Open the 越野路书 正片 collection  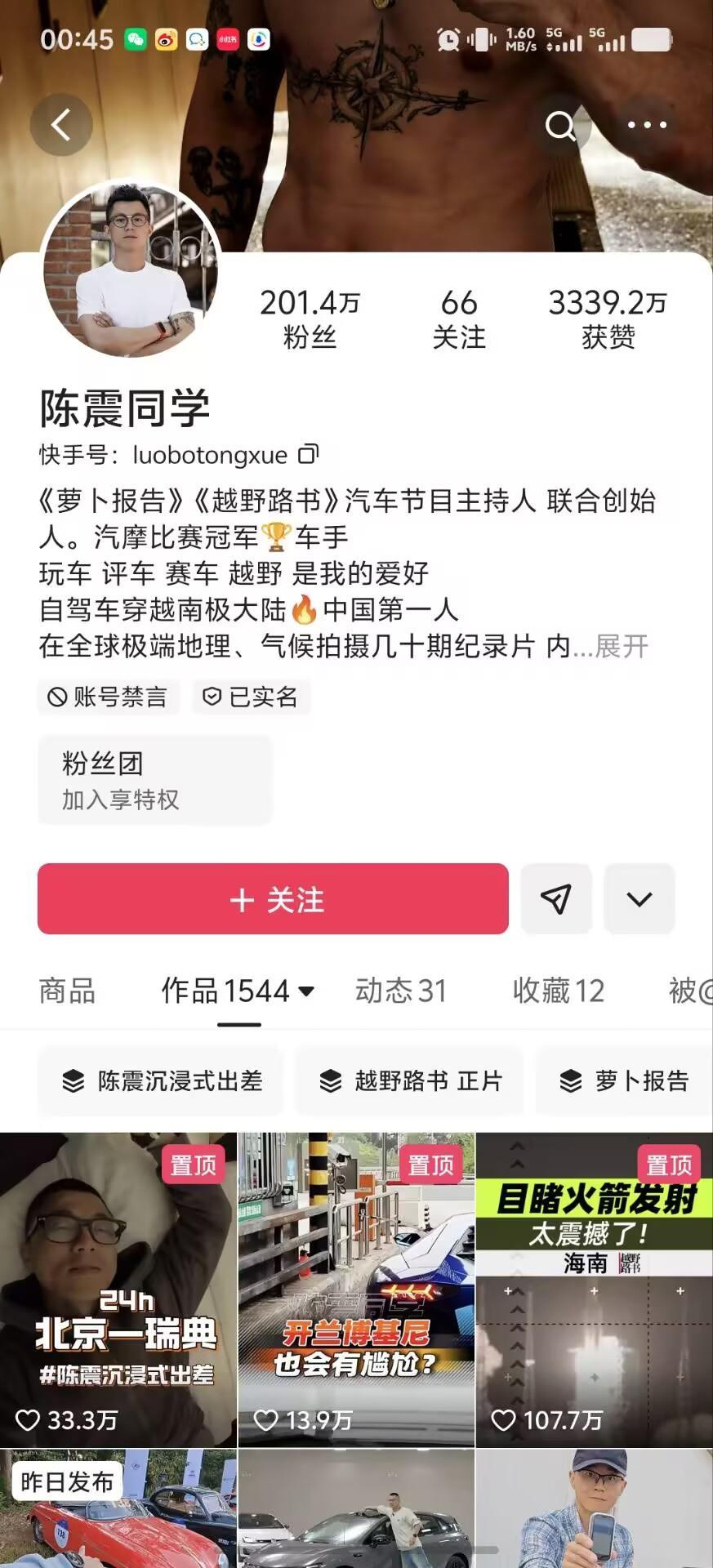[x=410, y=1081]
